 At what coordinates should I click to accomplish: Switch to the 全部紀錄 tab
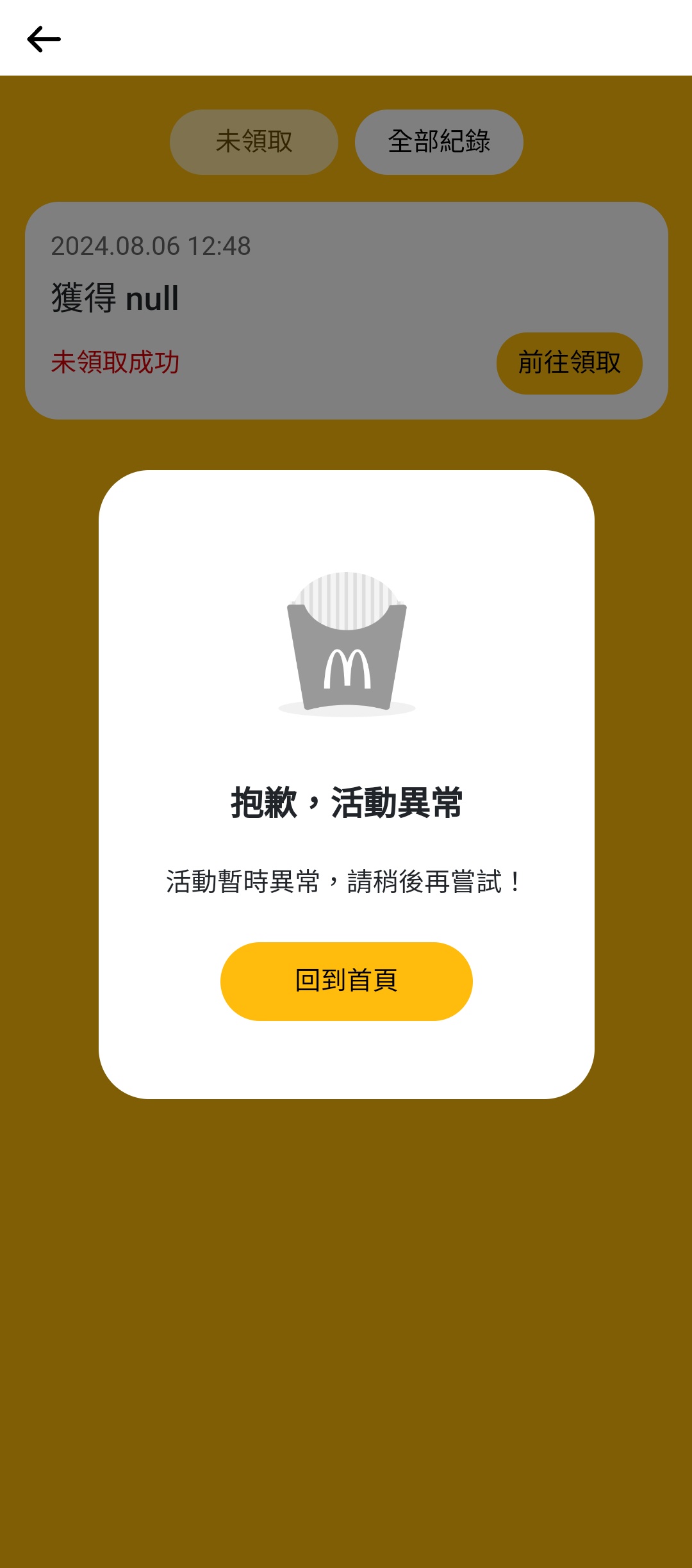[439, 142]
